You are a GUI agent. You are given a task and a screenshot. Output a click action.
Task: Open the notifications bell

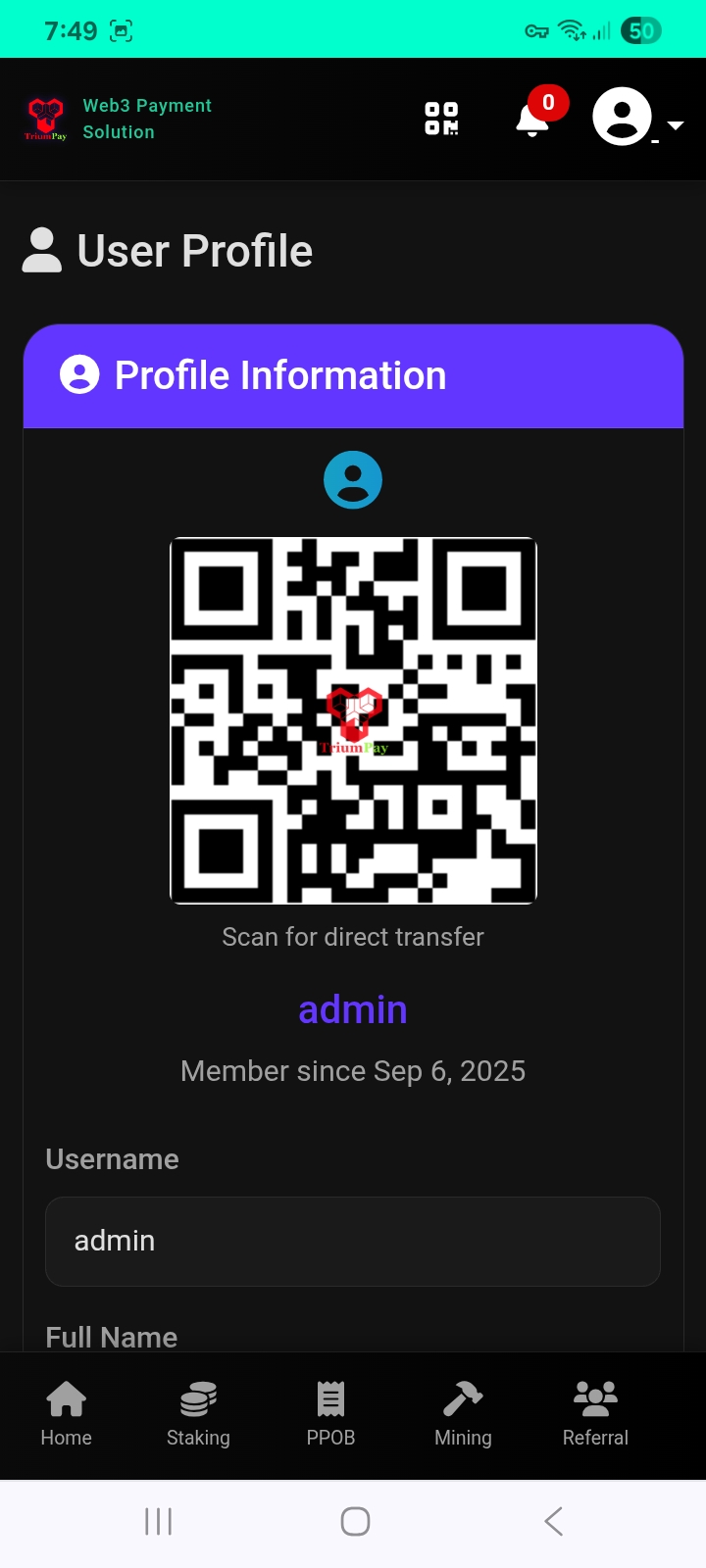coord(532,119)
